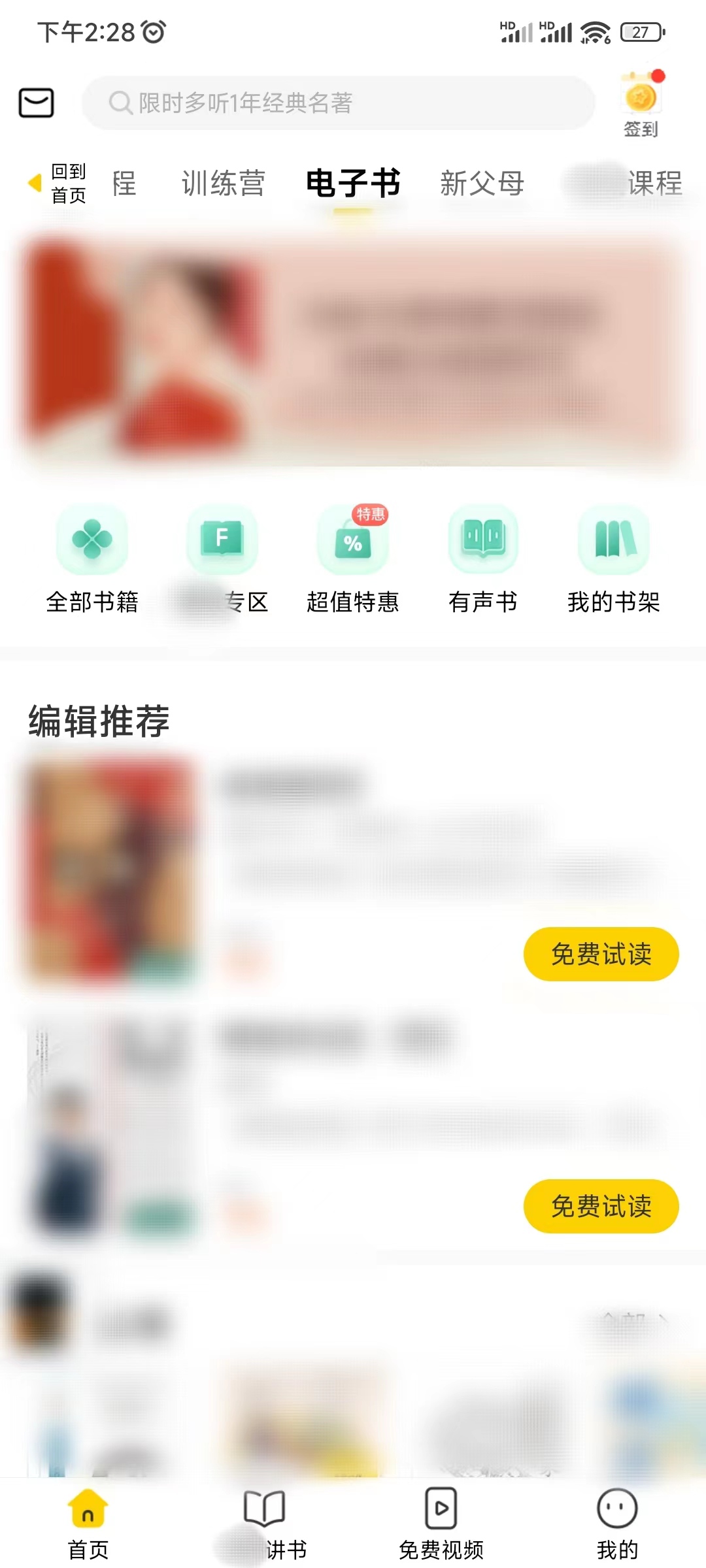Image resolution: width=706 pixels, height=1568 pixels.
Task: Select the 电子书 tab
Action: 353,184
